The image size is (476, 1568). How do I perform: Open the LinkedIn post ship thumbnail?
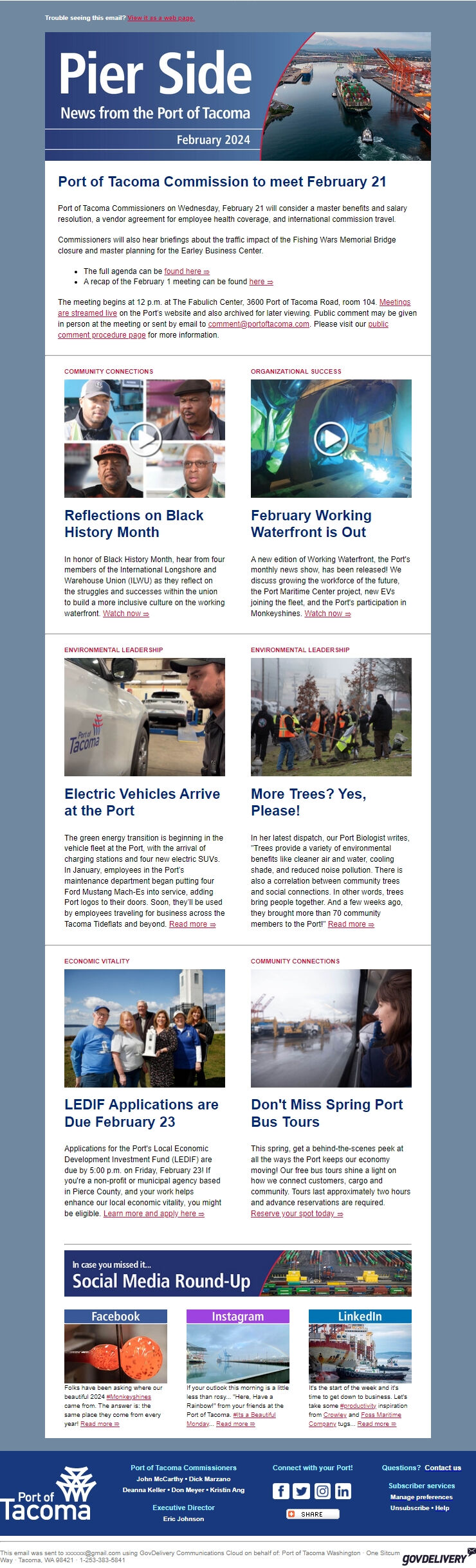coord(360,1354)
